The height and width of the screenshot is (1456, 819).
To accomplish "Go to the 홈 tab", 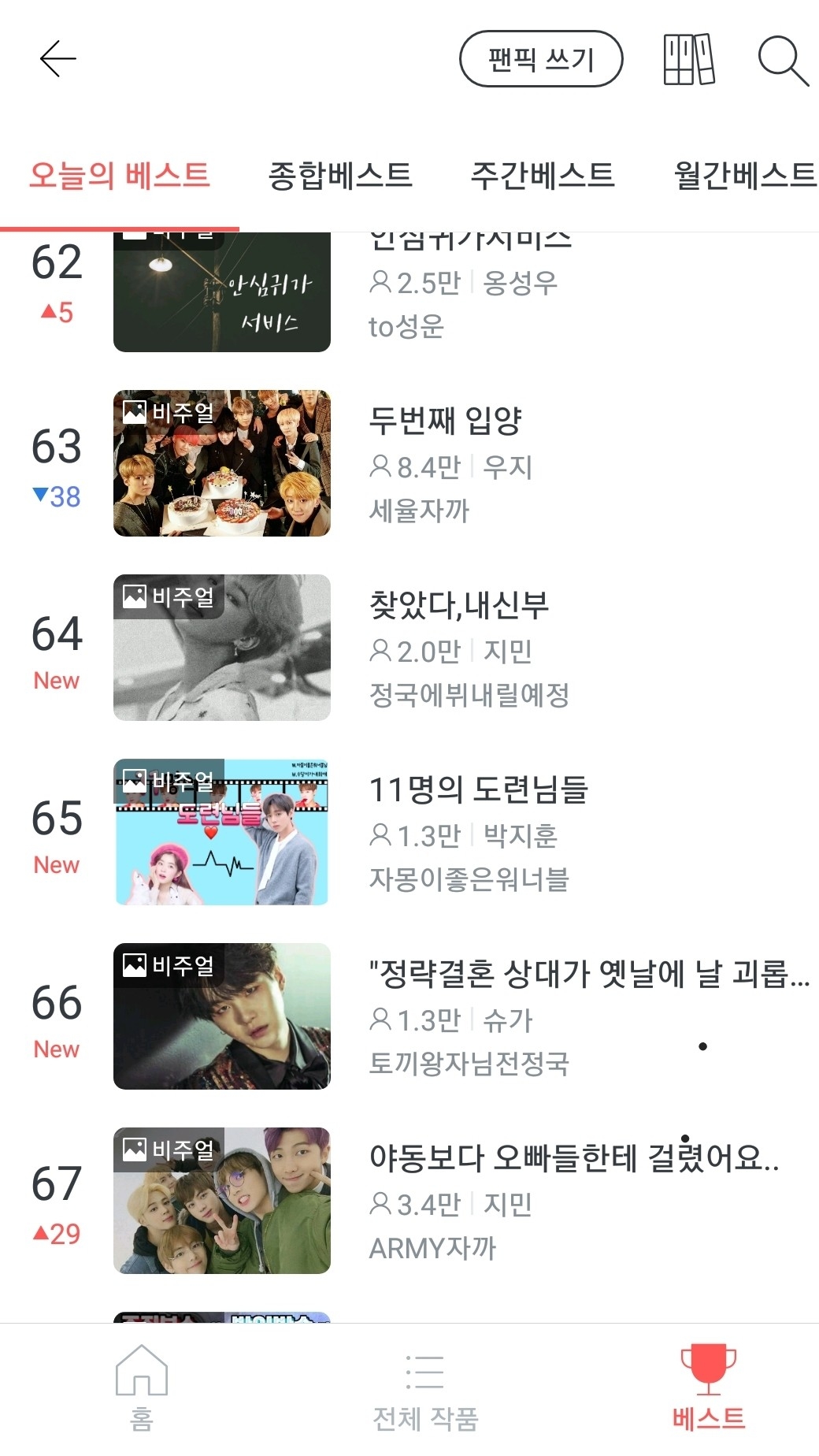I will (x=142, y=1388).
